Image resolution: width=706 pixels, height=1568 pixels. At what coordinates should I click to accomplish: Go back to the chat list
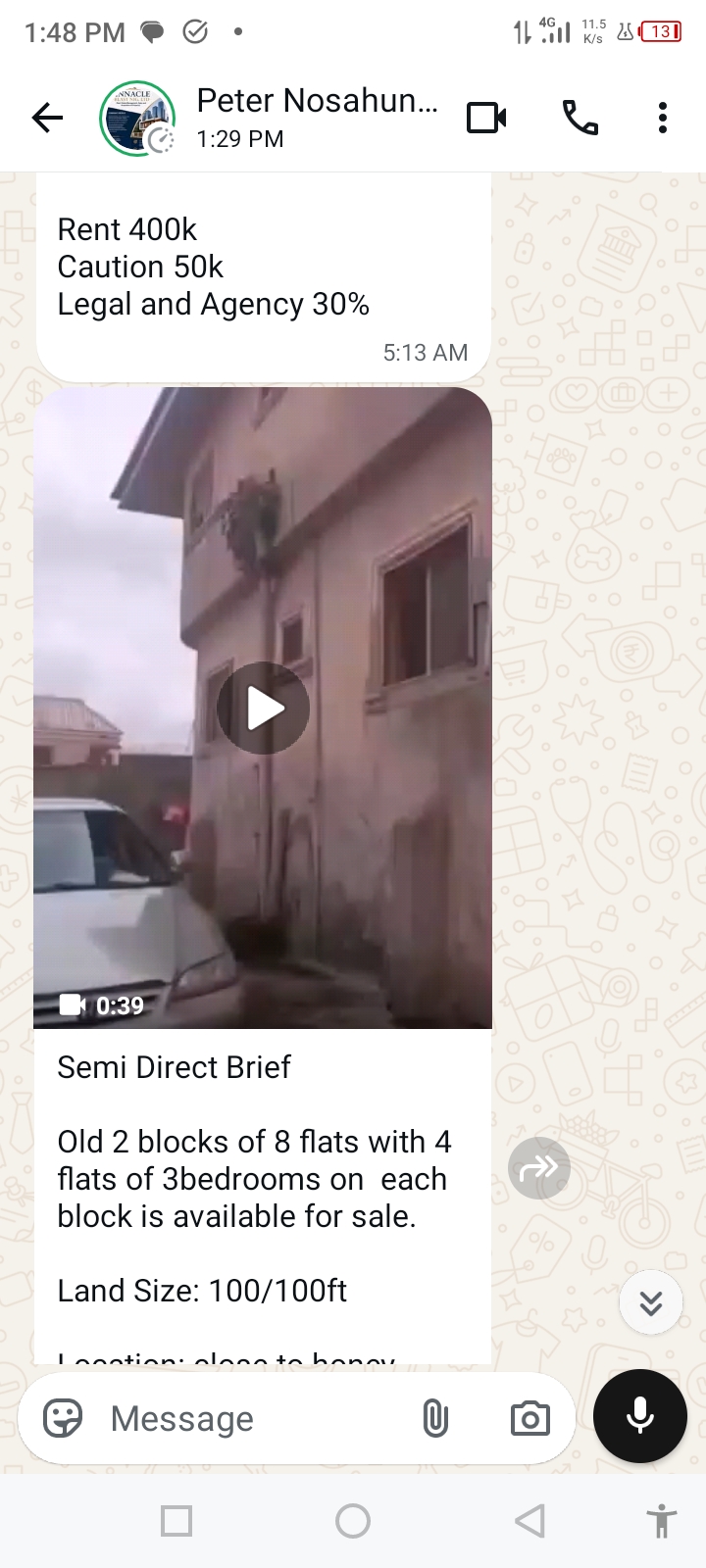(47, 119)
